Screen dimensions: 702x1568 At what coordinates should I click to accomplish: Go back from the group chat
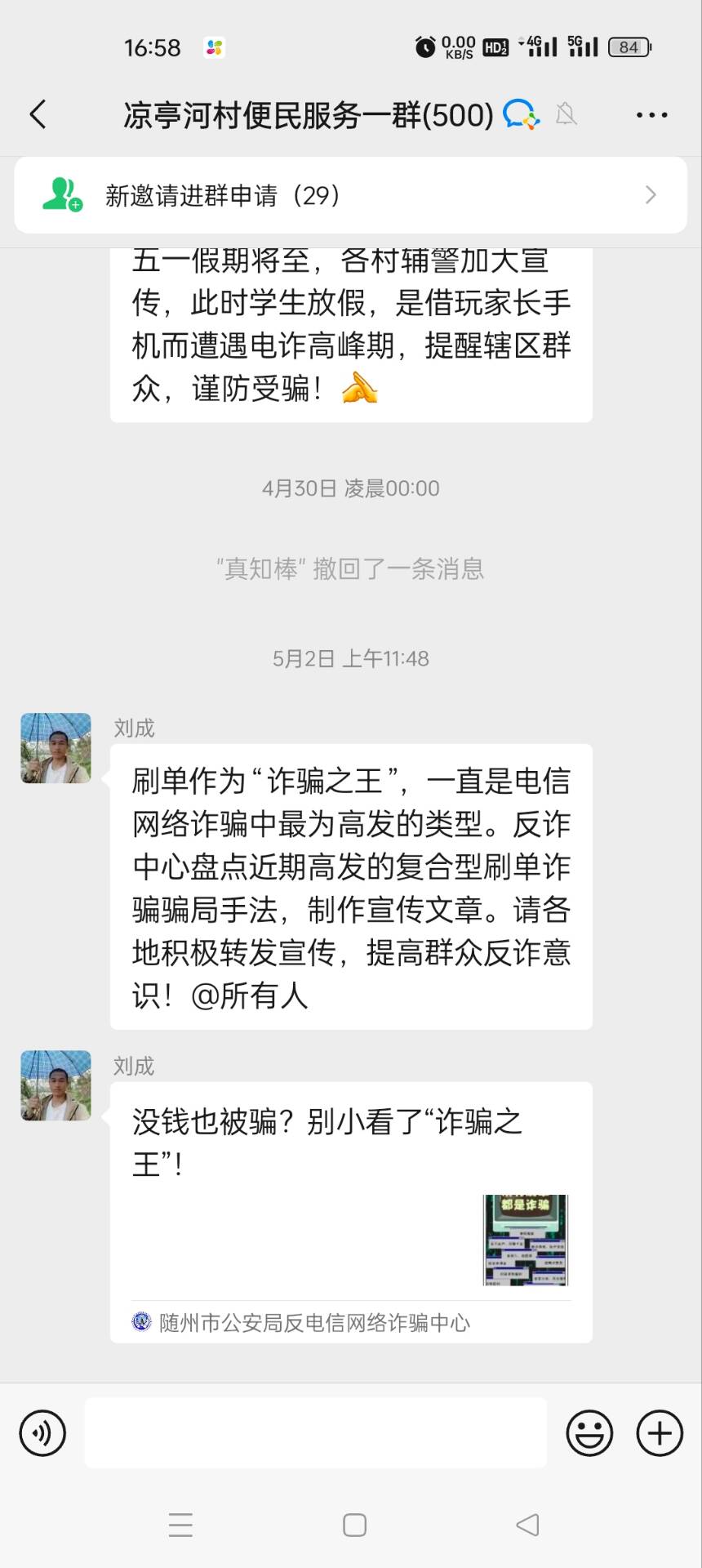coord(38,115)
